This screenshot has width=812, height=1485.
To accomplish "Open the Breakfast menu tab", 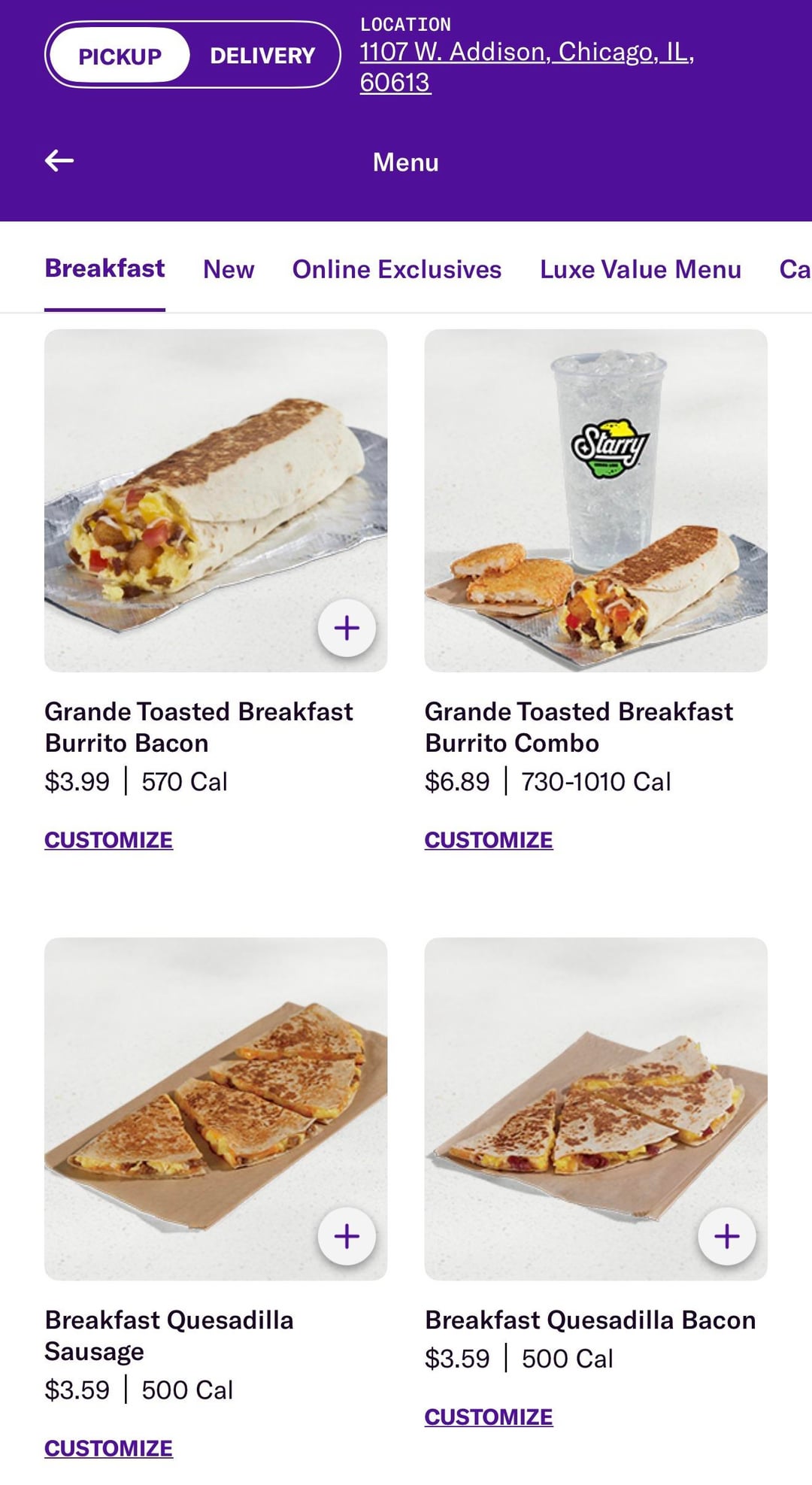I will tap(105, 269).
